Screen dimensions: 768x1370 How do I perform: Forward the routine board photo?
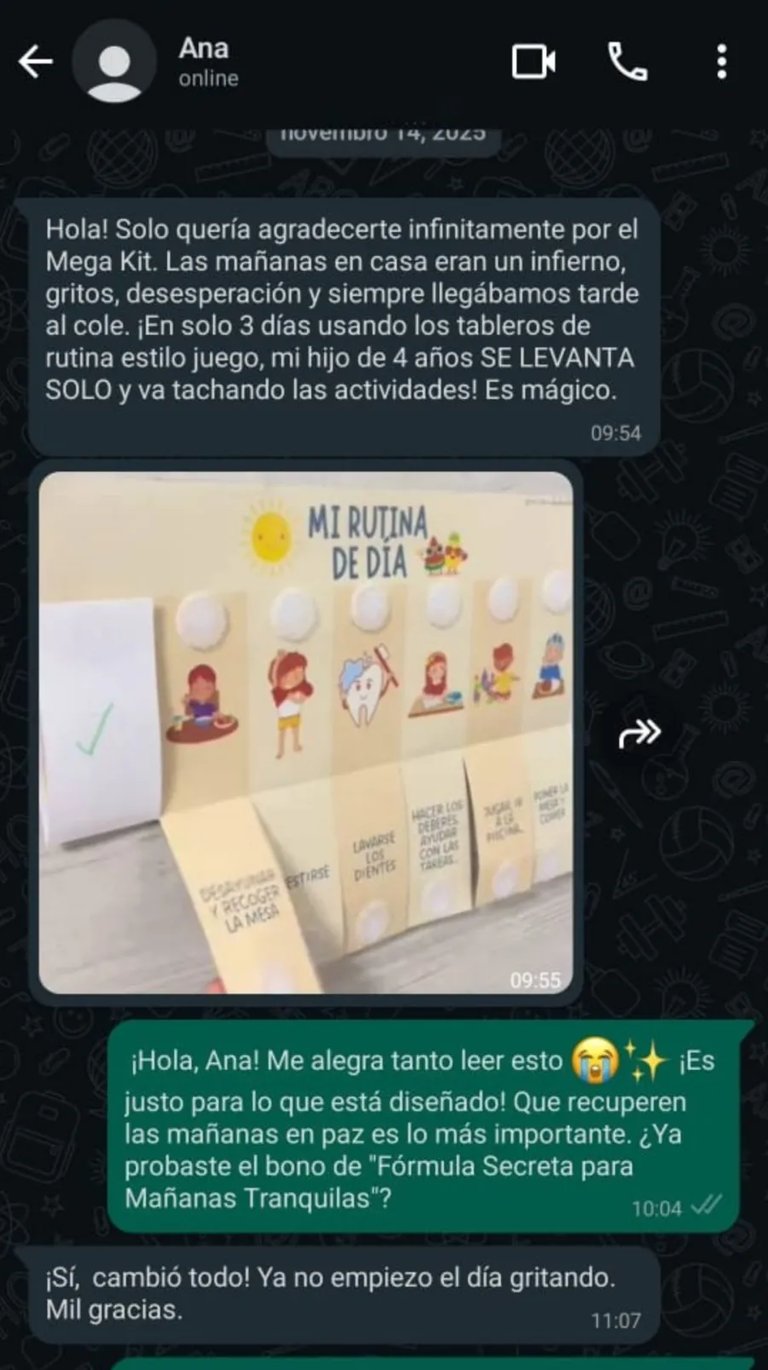point(640,733)
